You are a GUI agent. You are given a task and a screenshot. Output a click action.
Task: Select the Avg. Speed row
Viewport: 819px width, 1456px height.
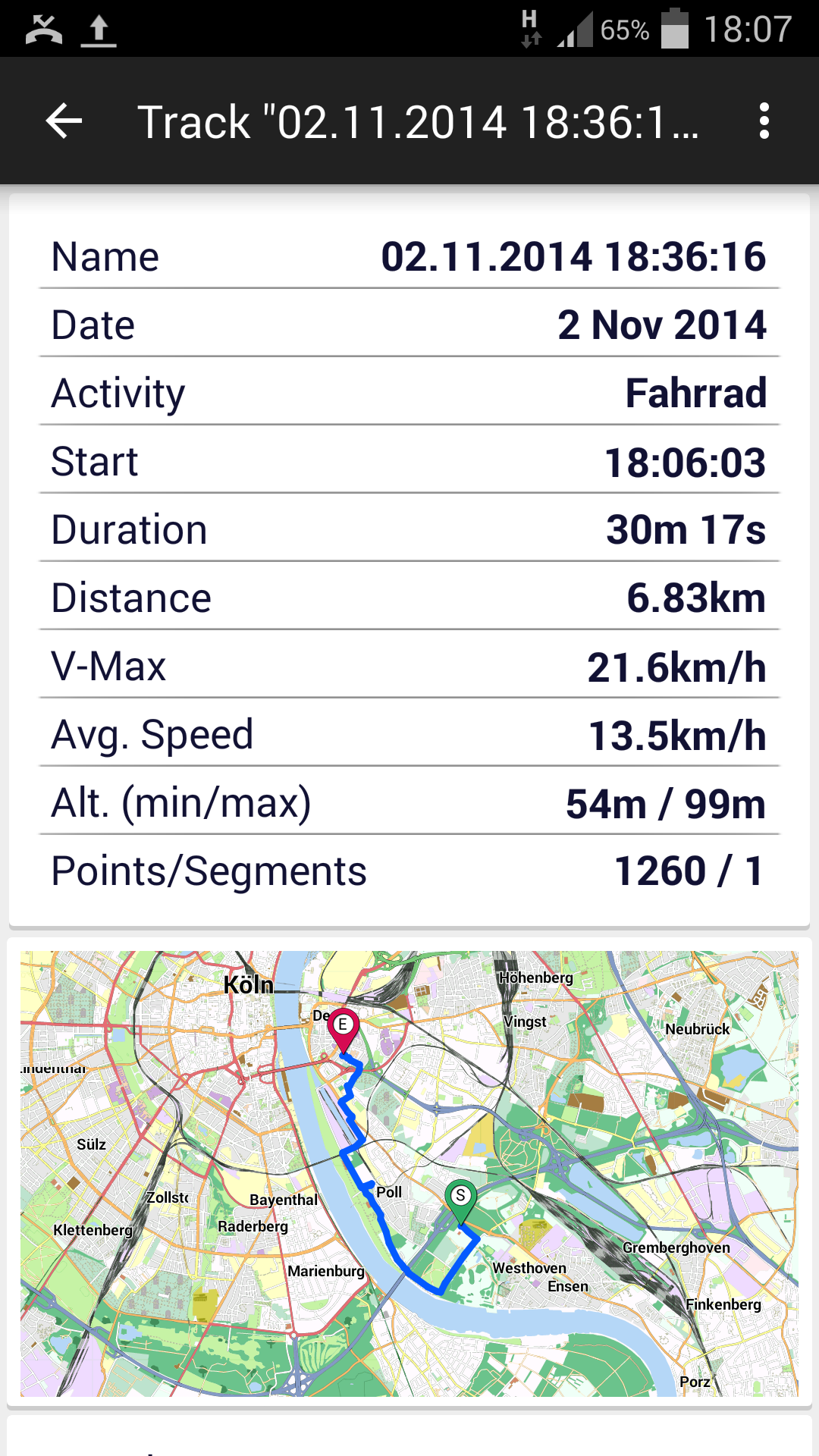point(409,733)
